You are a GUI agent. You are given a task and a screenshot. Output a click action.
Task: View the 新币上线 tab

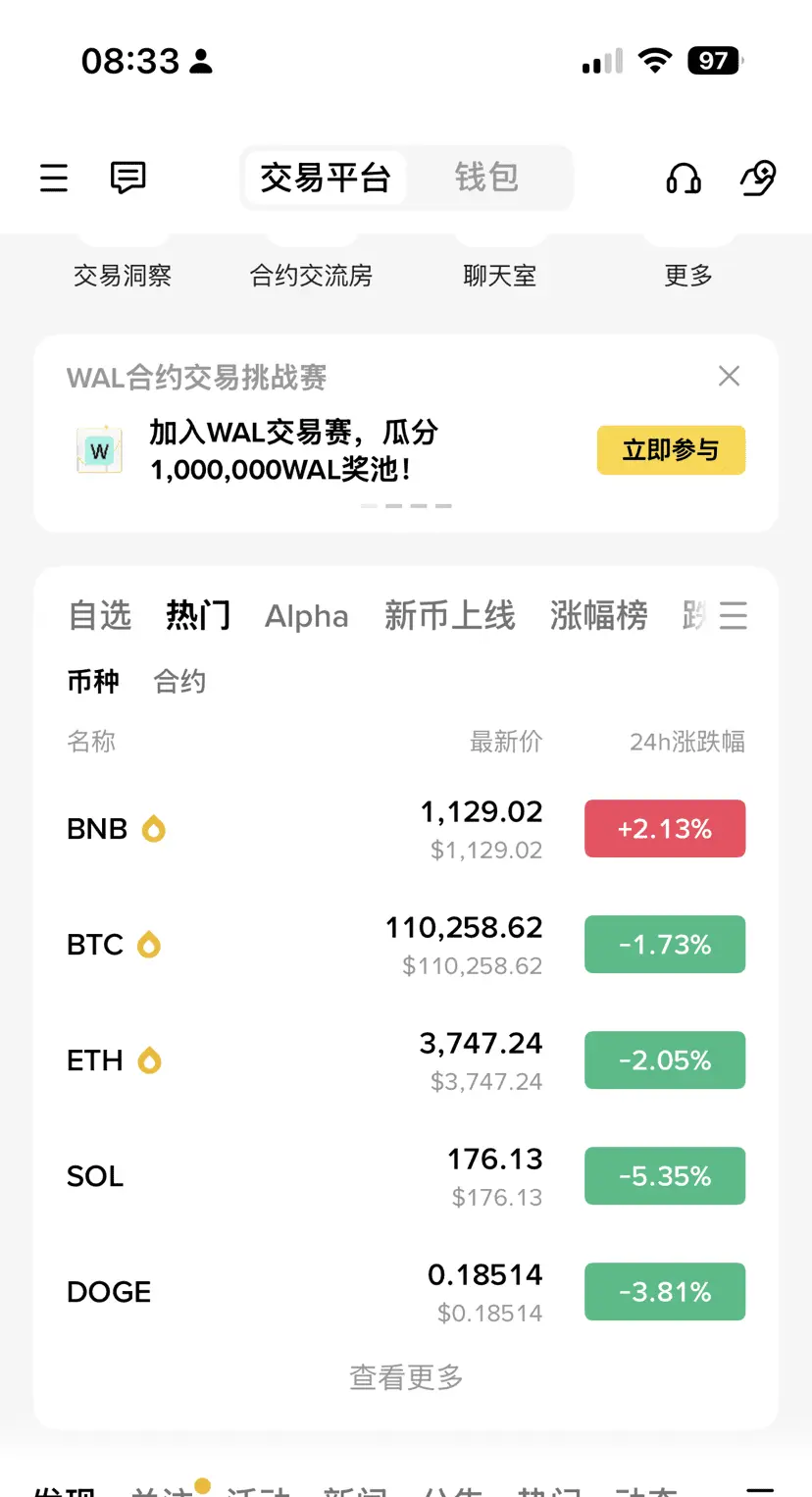(449, 616)
